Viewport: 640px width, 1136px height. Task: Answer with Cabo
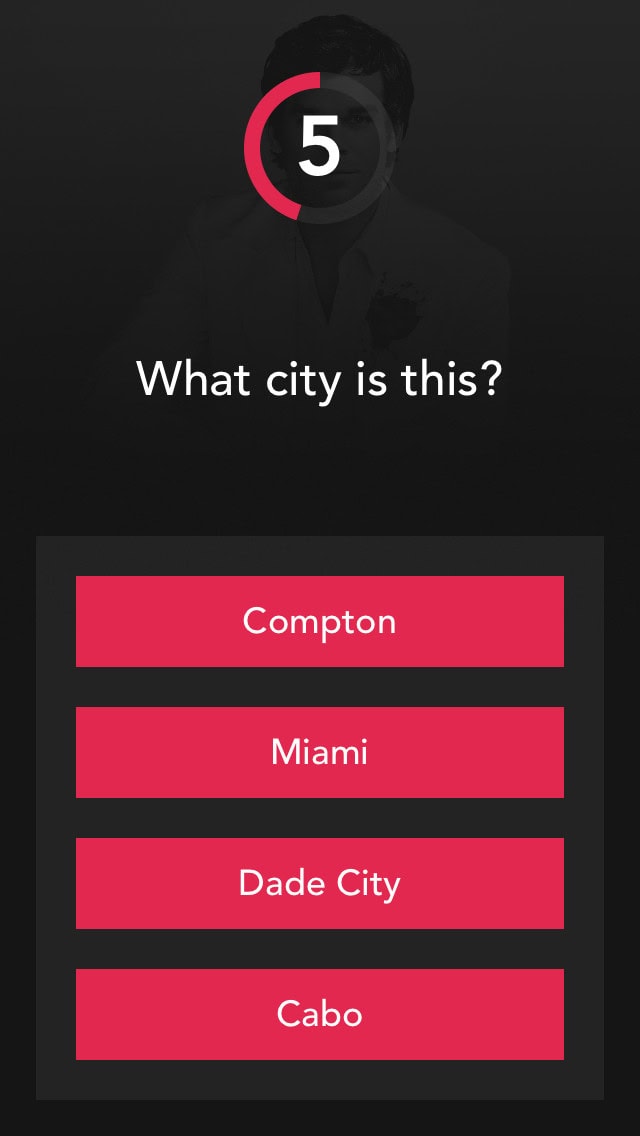click(x=320, y=1014)
